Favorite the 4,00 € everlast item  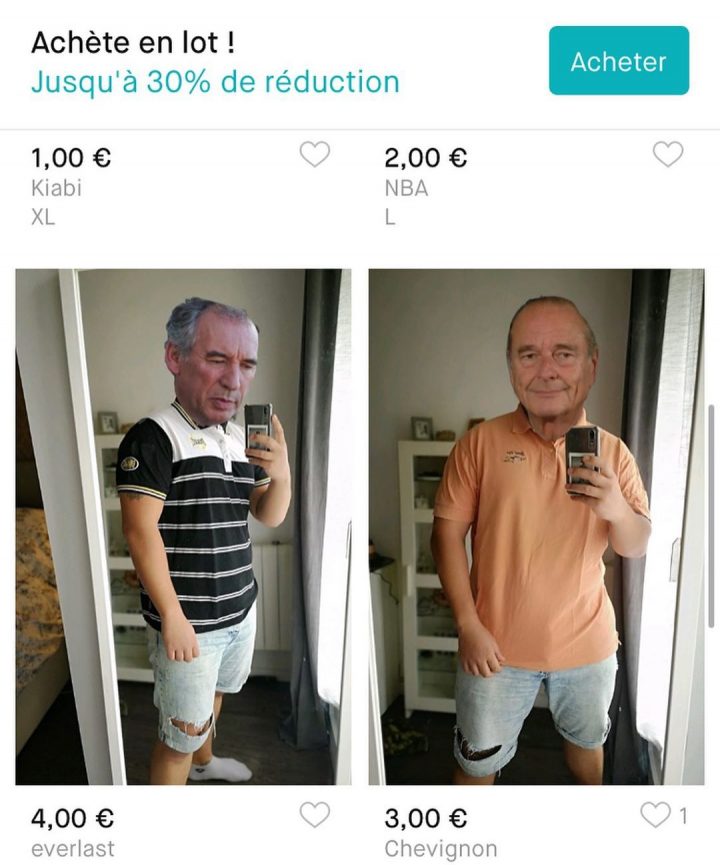[x=315, y=815]
